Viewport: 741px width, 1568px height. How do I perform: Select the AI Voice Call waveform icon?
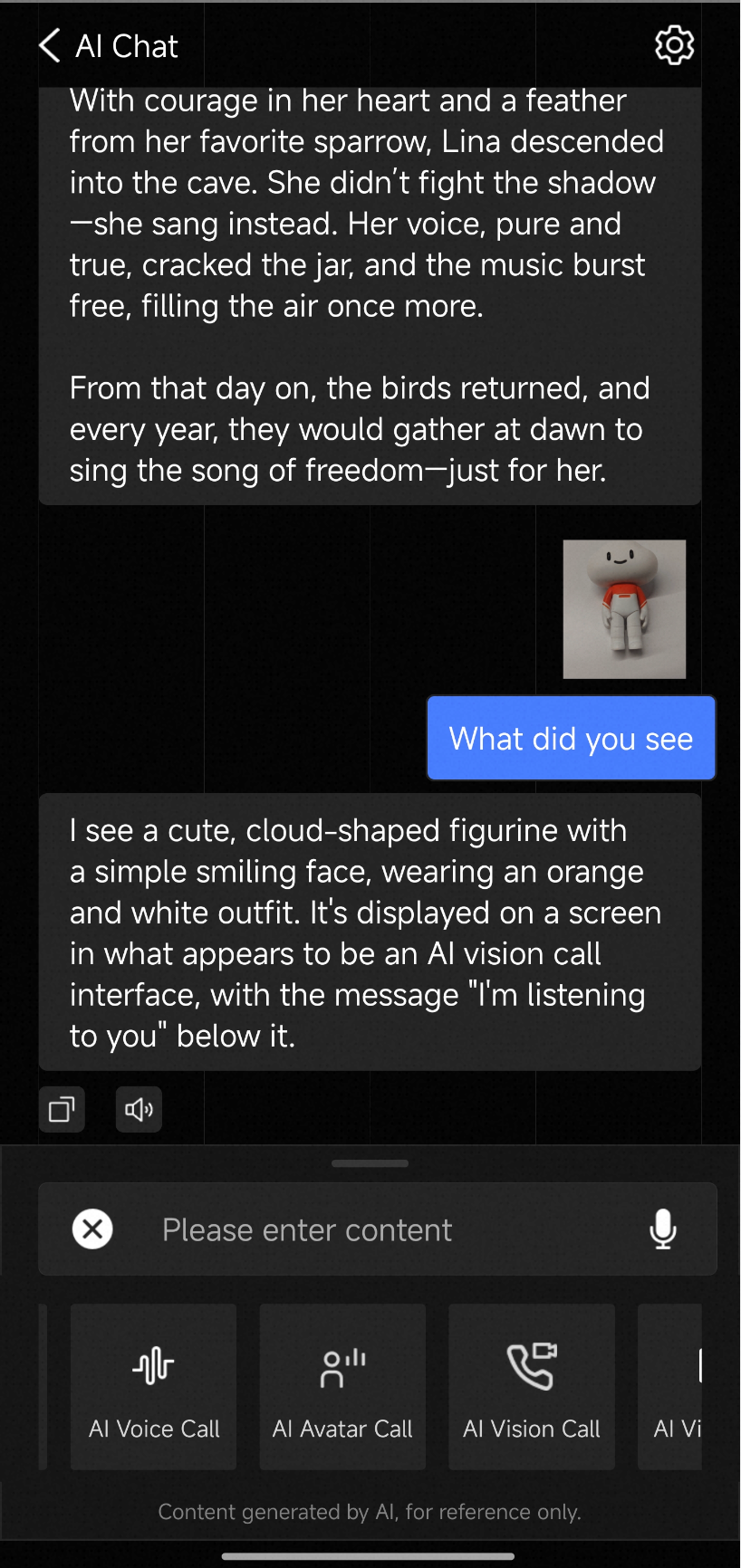point(152,1364)
